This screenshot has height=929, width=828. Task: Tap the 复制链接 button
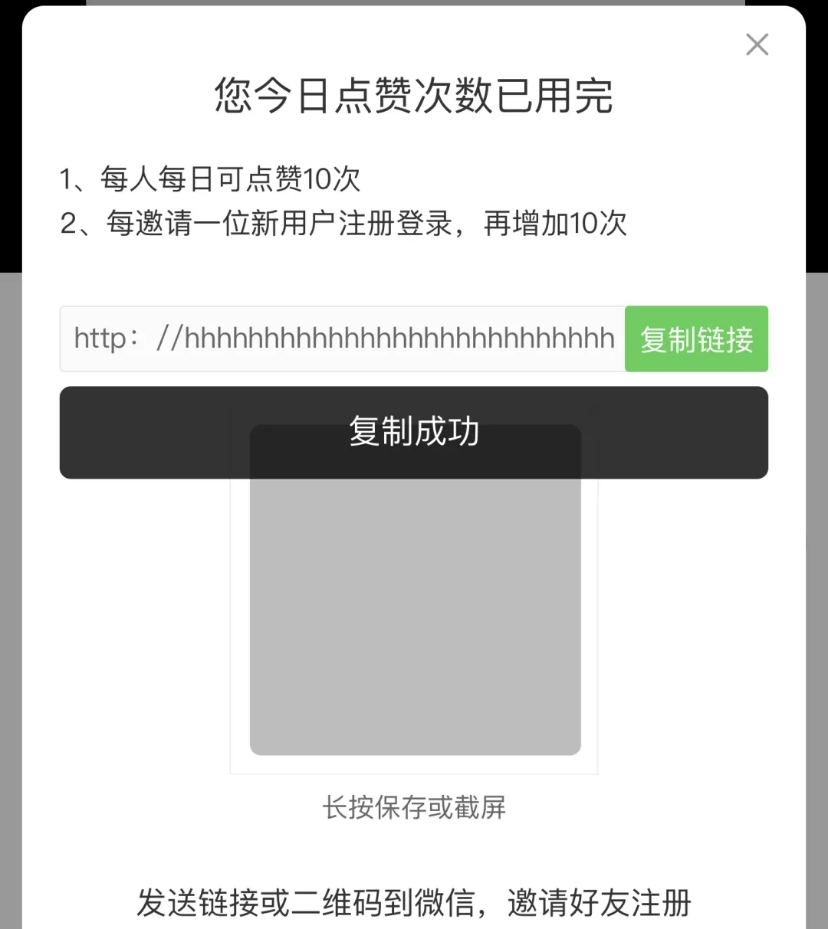pyautogui.click(x=696, y=339)
